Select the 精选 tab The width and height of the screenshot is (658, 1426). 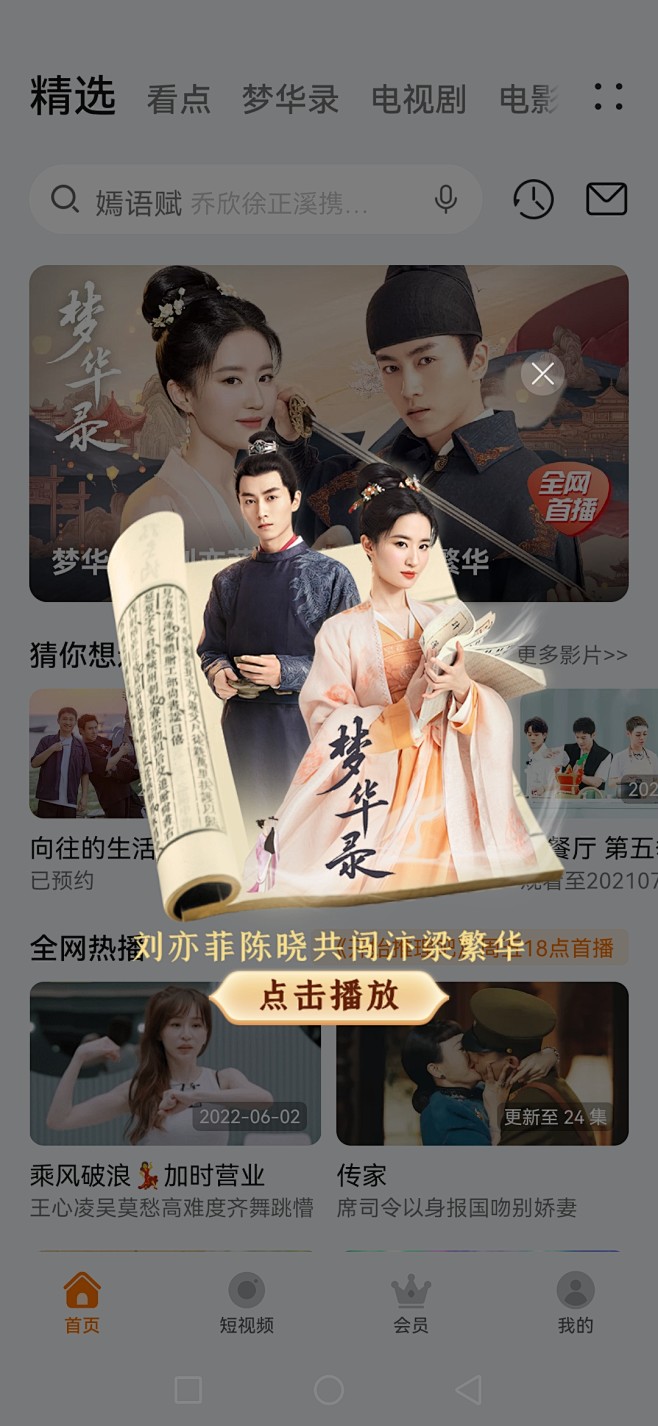73,97
